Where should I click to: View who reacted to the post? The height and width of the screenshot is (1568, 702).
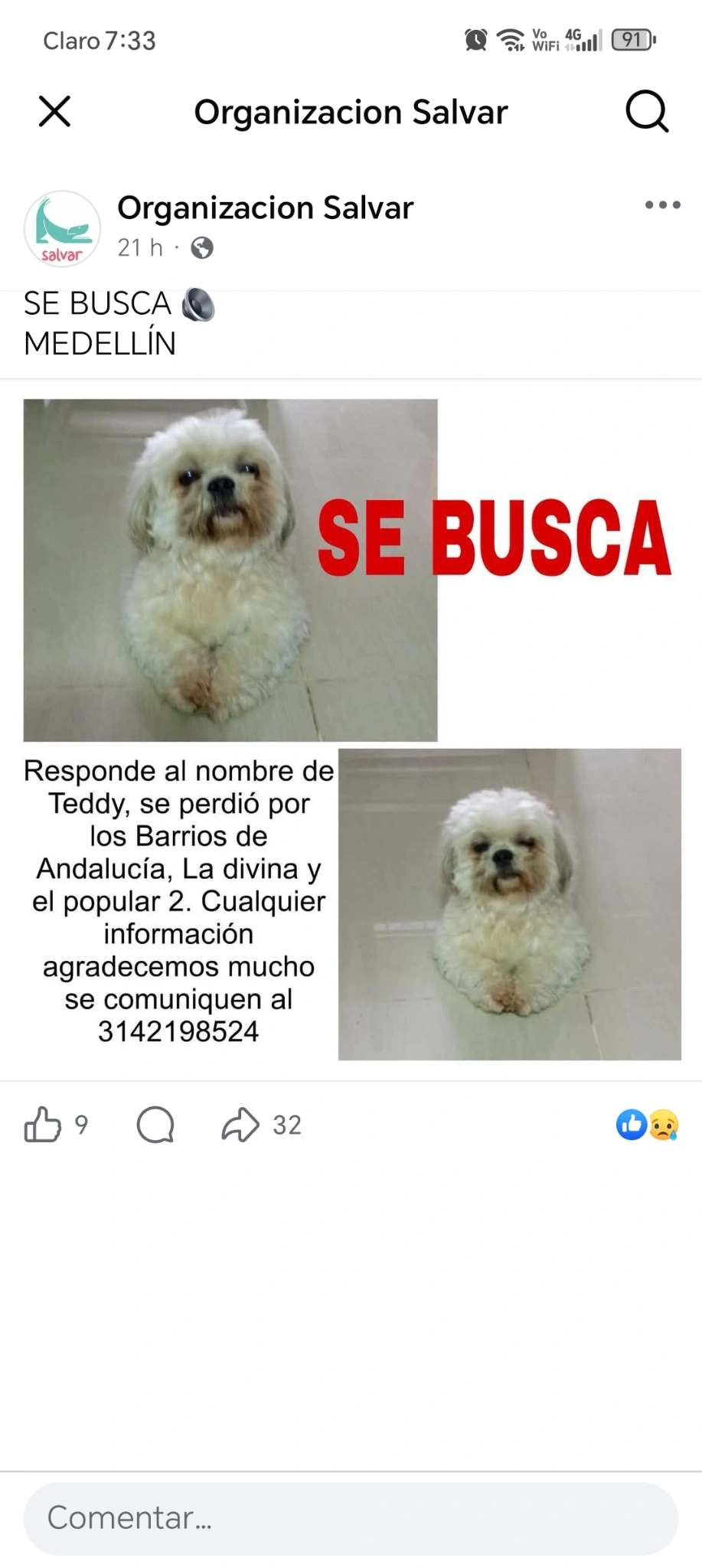pos(648,1125)
